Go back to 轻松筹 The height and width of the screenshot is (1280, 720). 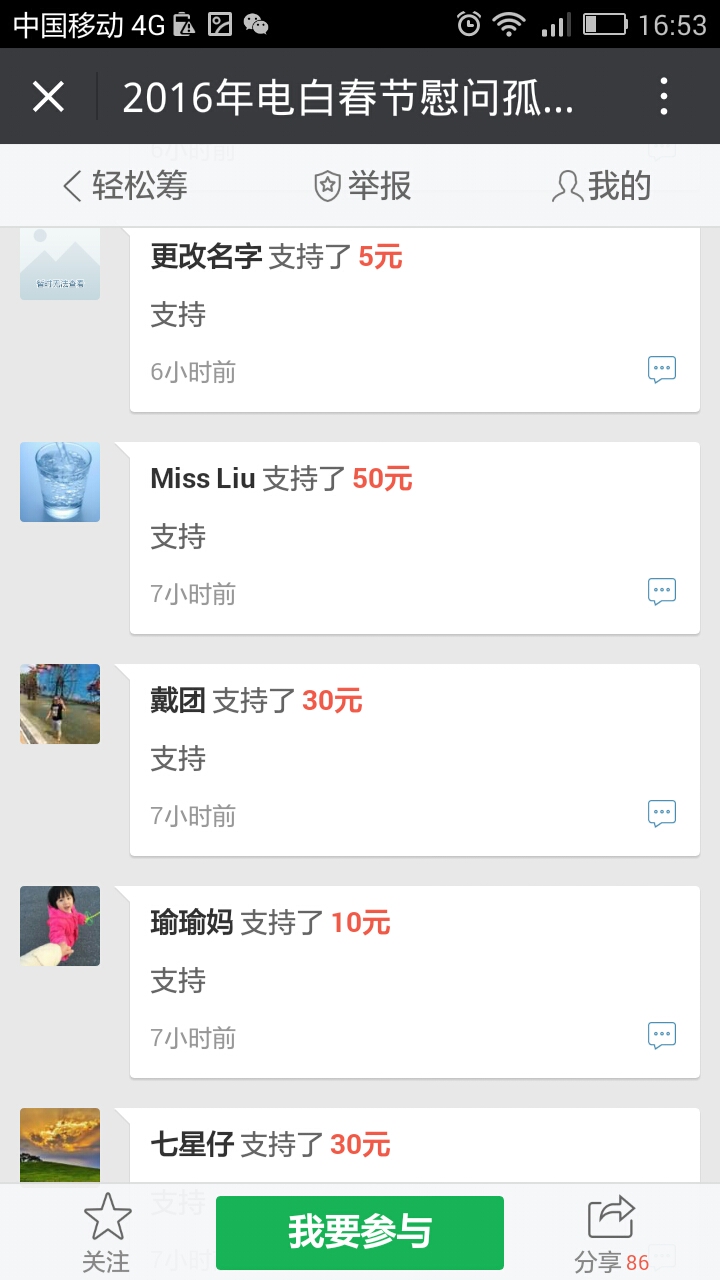tap(126, 186)
